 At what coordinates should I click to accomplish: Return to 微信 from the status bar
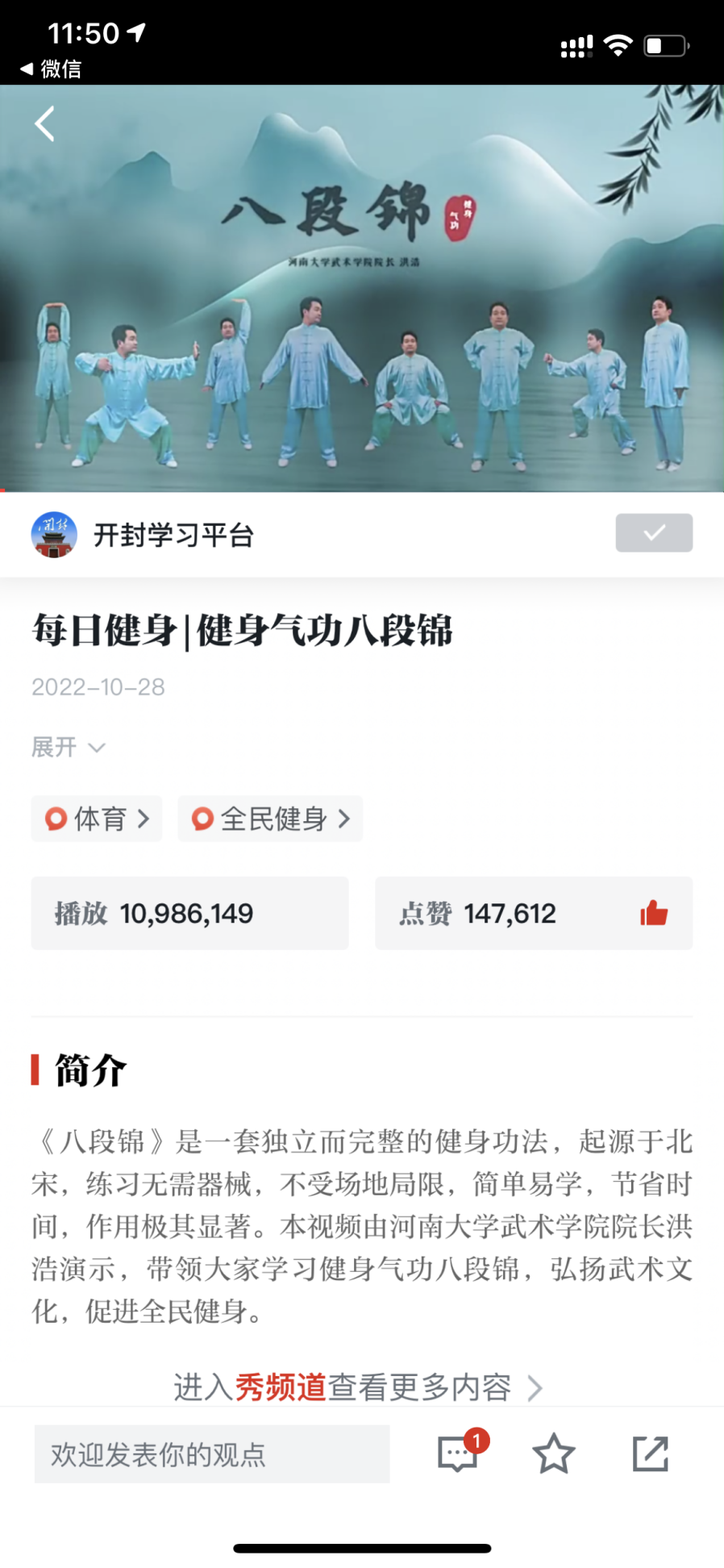coord(50,69)
